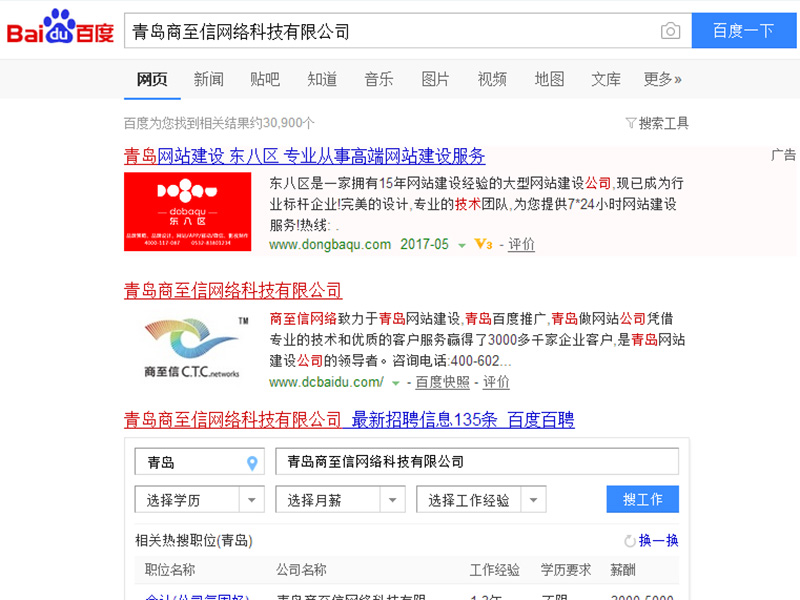Click the 搜工作 button
800x600 pixels.
pos(642,499)
